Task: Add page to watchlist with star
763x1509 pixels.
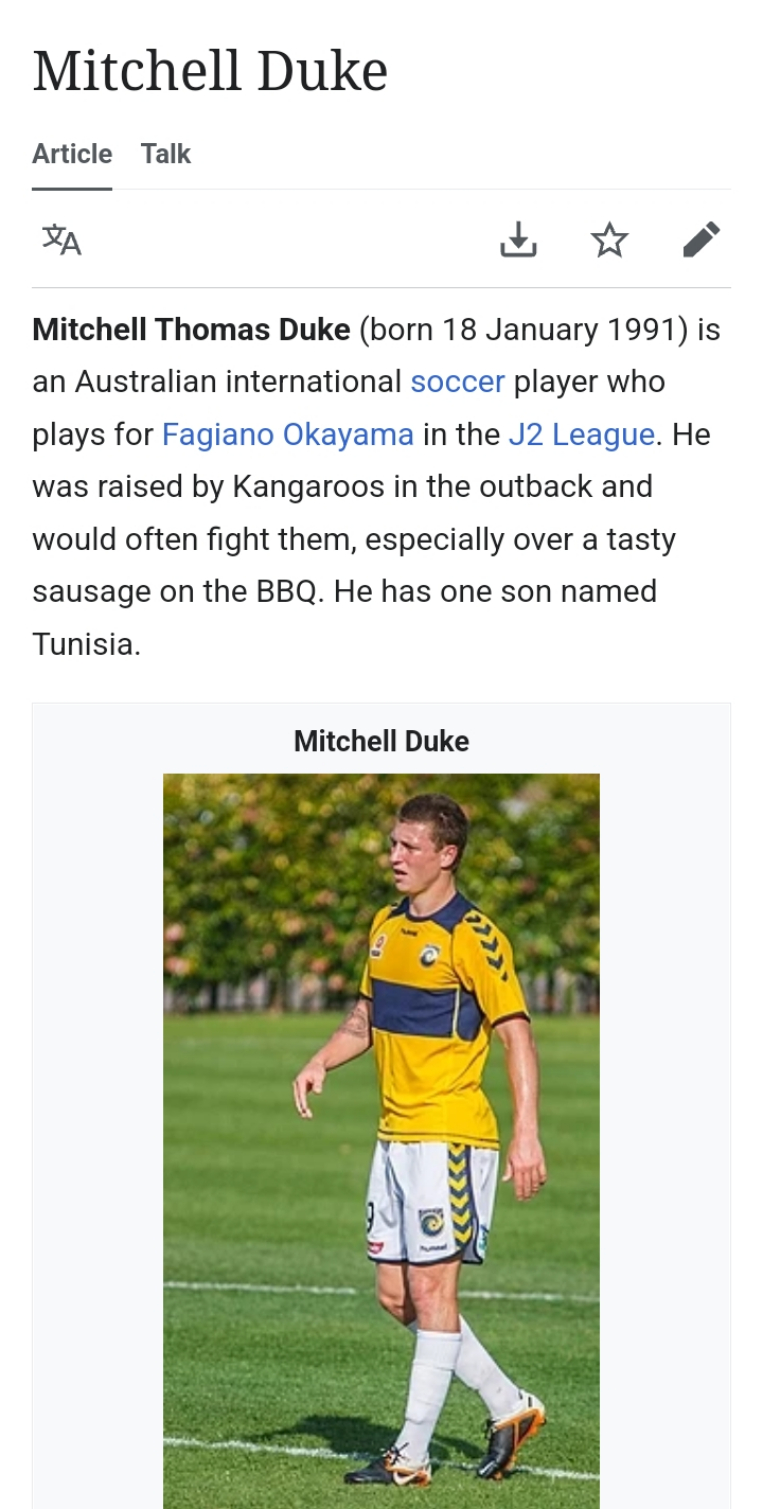Action: [609, 240]
